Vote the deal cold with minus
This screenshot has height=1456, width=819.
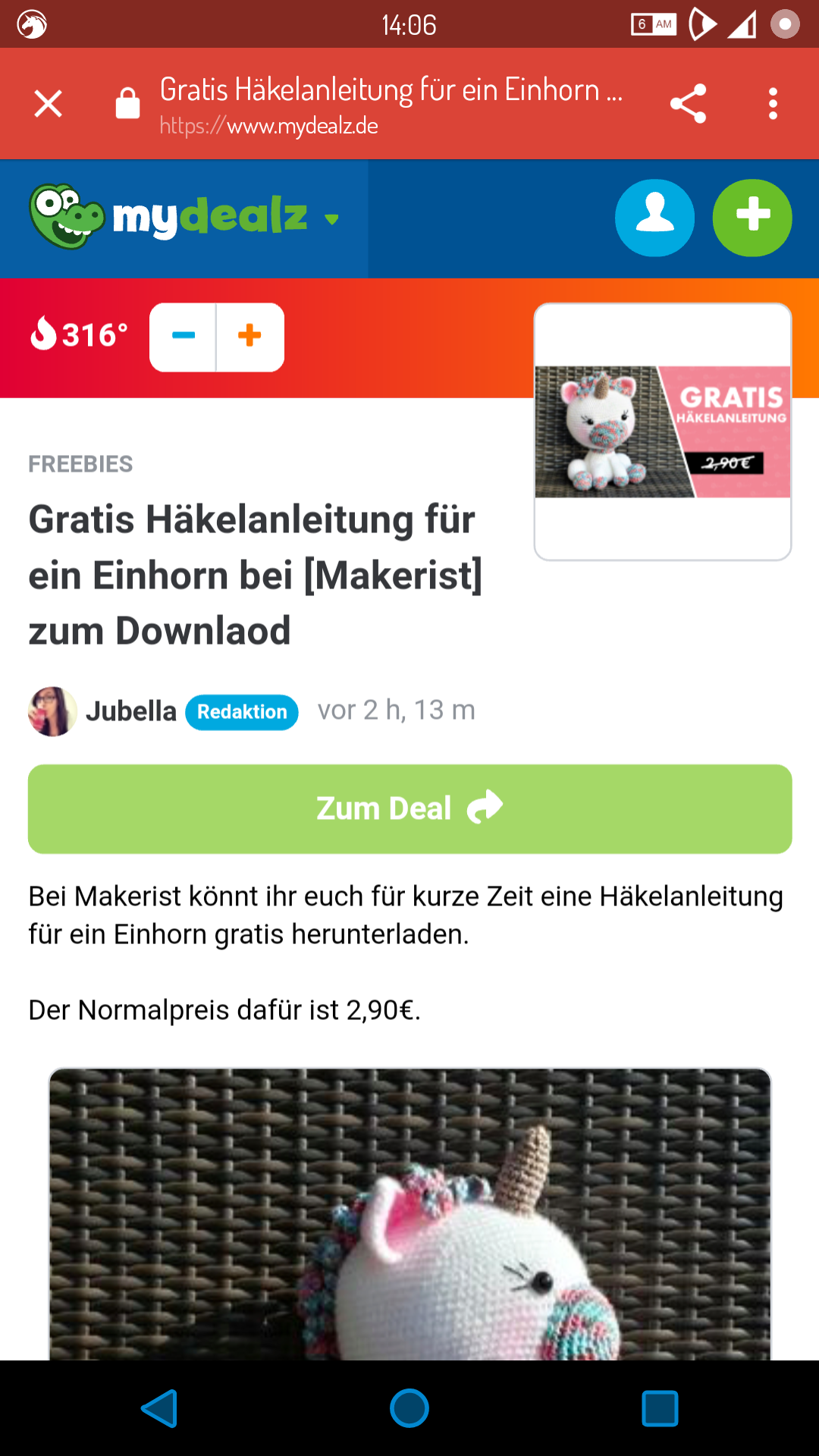coord(184,337)
